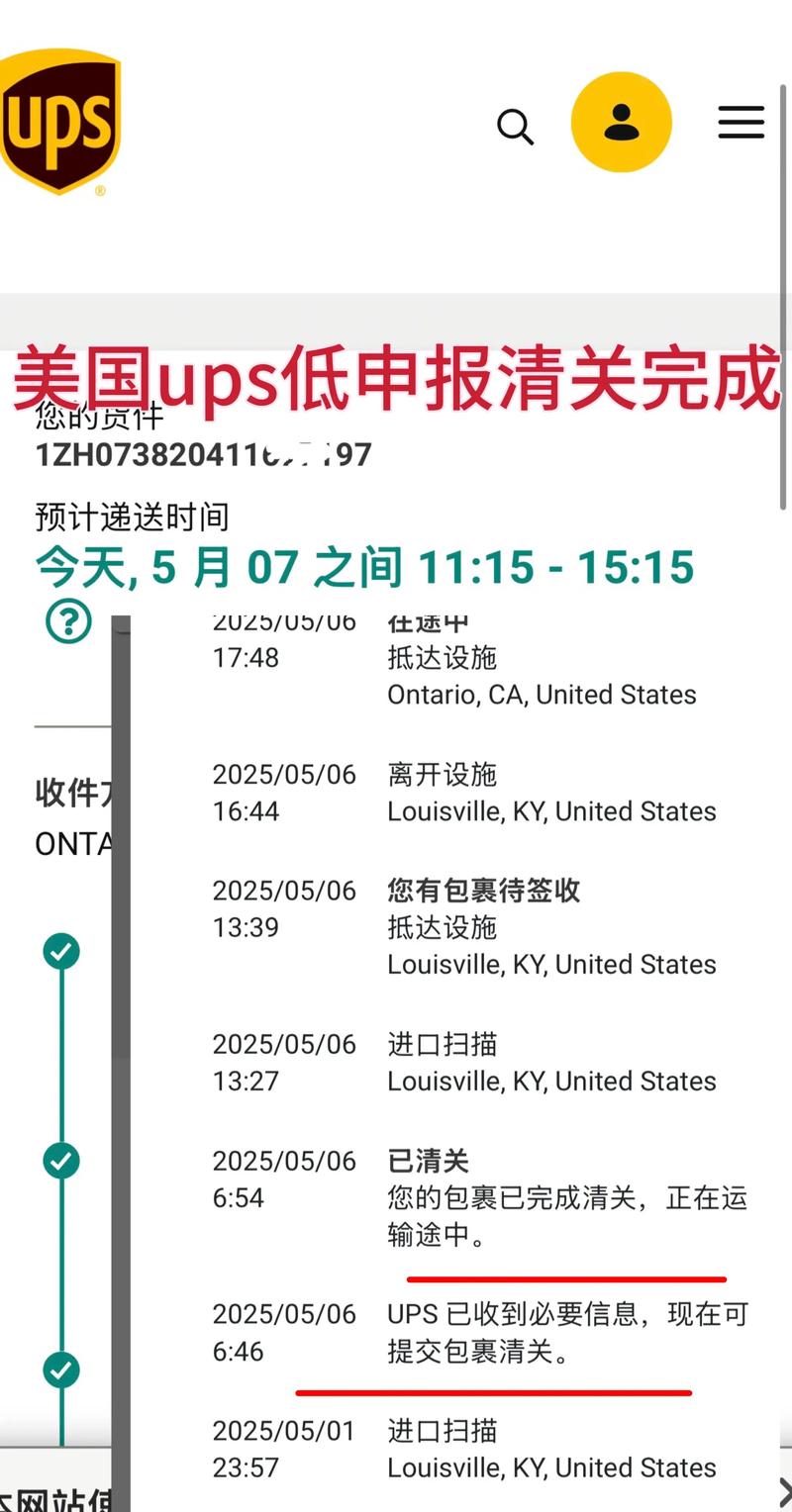
Task: Click the bottom green checkmark indicator
Action: pyautogui.click(x=61, y=1370)
